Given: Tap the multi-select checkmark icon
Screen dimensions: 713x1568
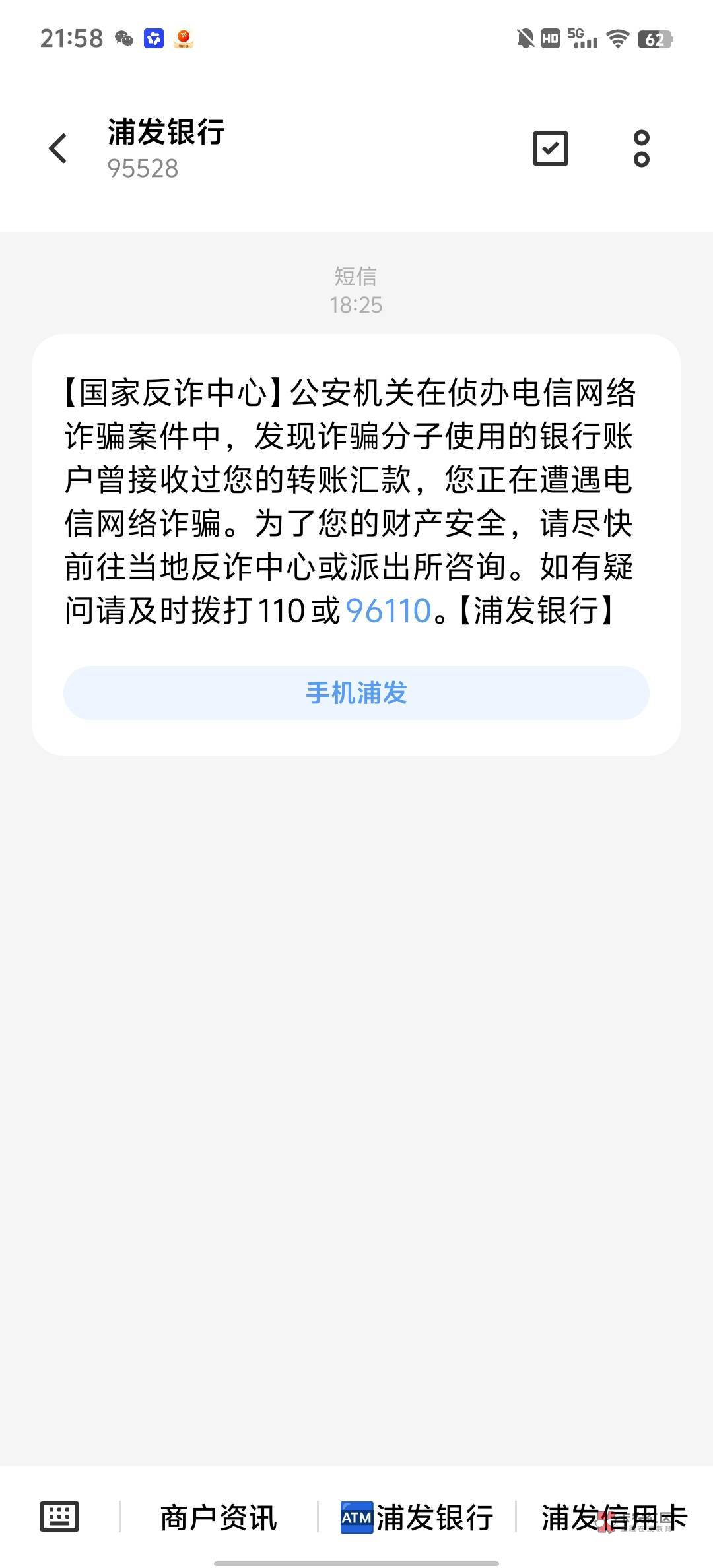Looking at the screenshot, I should point(550,148).
